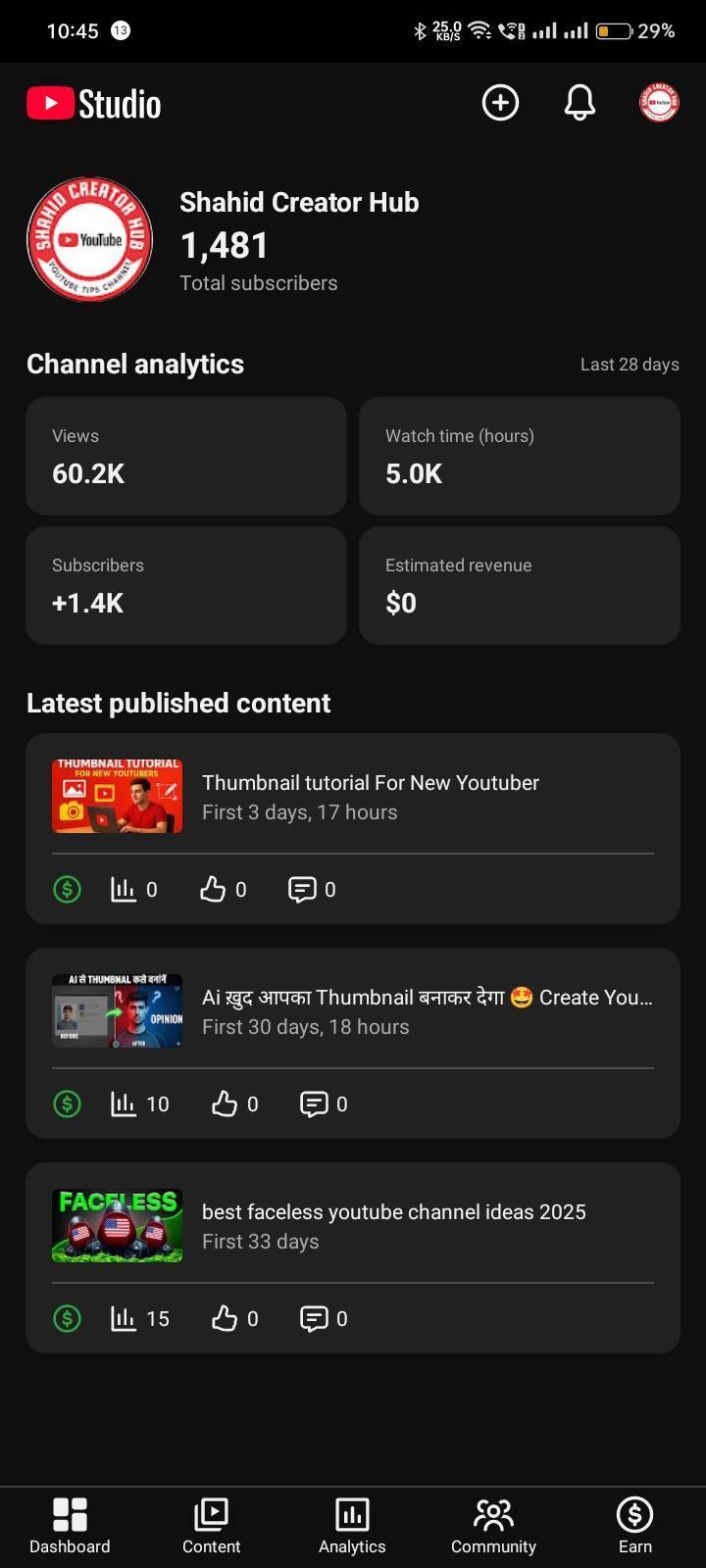Open the notifications bell
The height and width of the screenshot is (1568, 706).
point(580,103)
